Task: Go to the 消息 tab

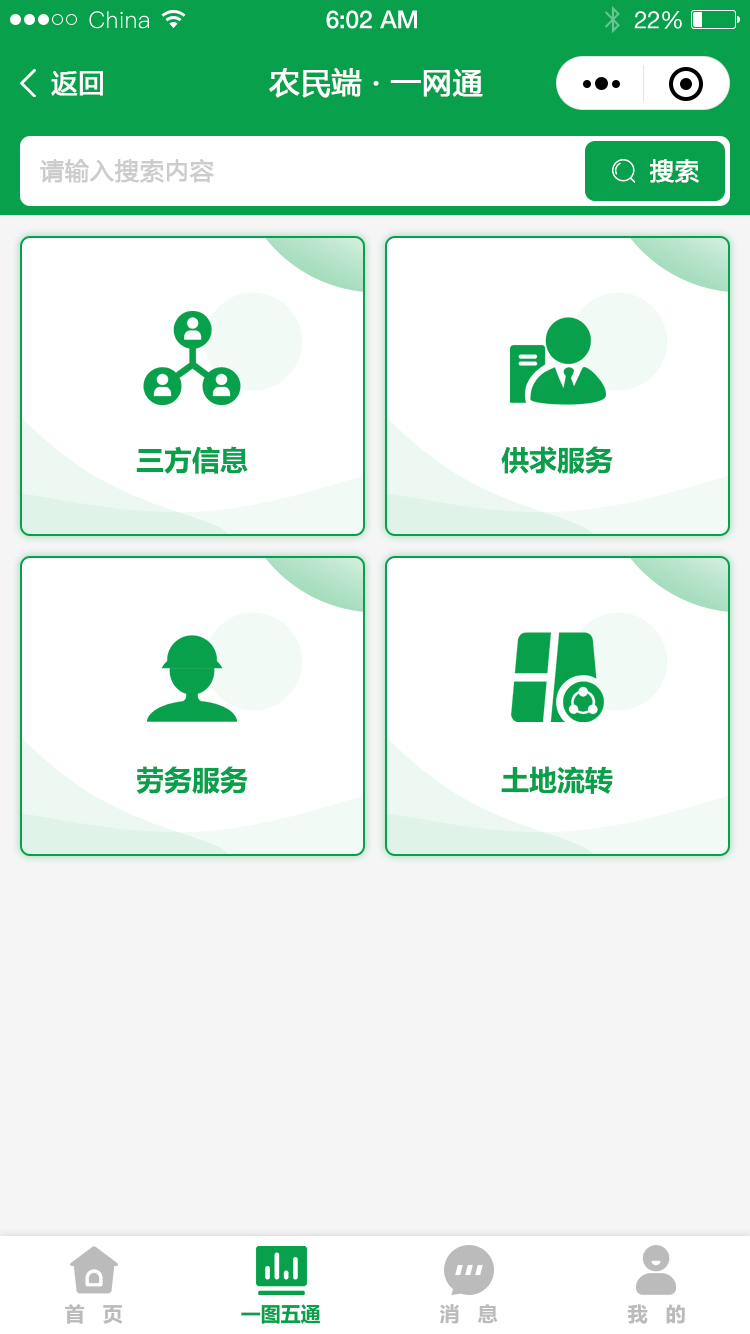Action: [x=469, y=1285]
